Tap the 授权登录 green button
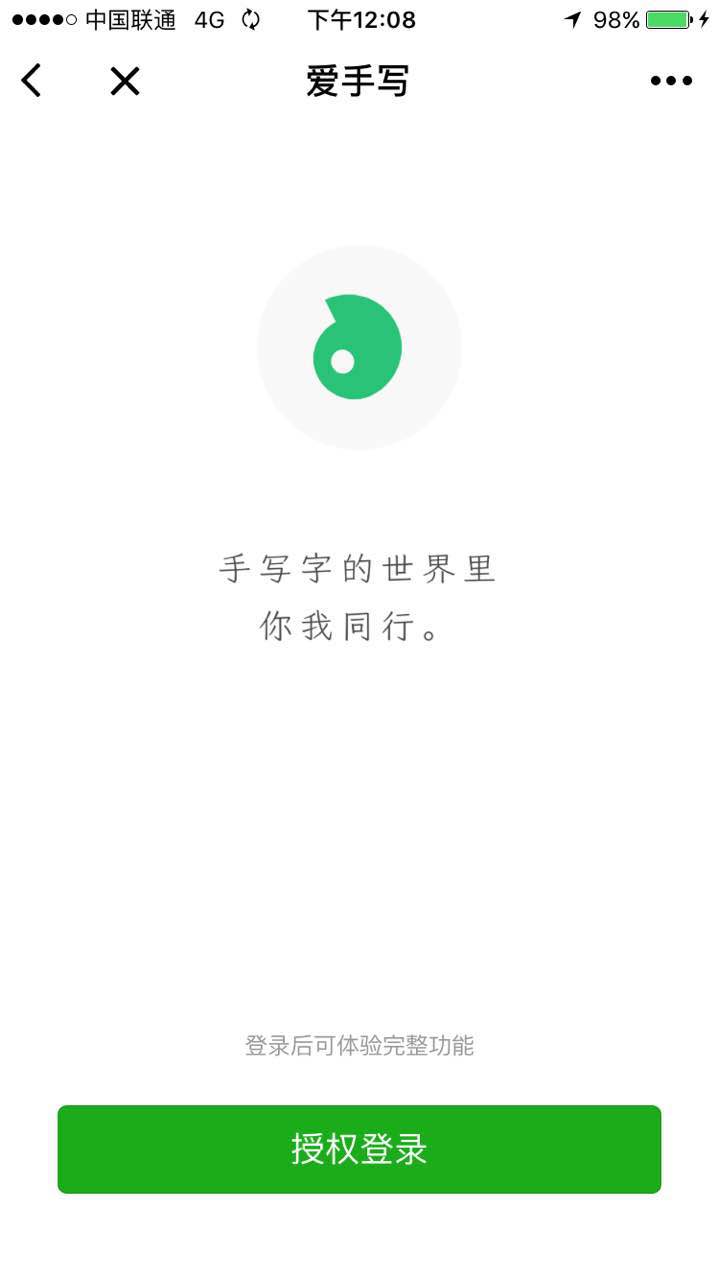The image size is (719, 1280). tap(359, 1149)
